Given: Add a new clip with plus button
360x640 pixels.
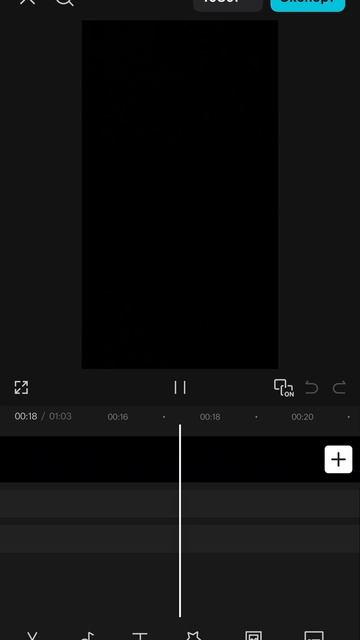Looking at the screenshot, I should click(x=338, y=459).
